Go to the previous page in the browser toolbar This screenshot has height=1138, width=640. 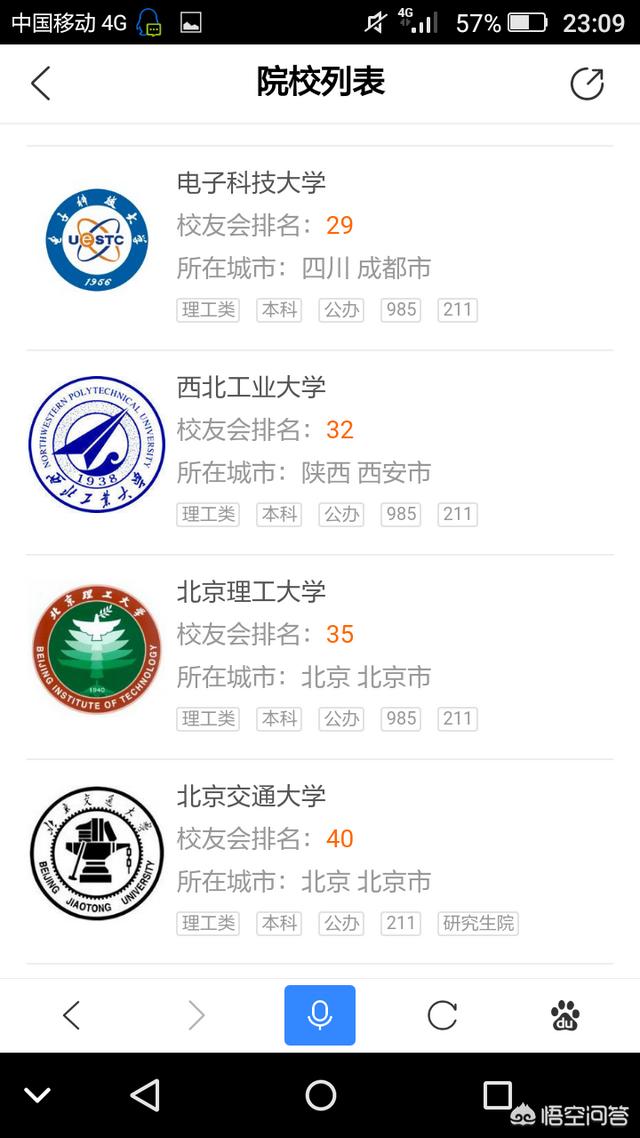[71, 1015]
